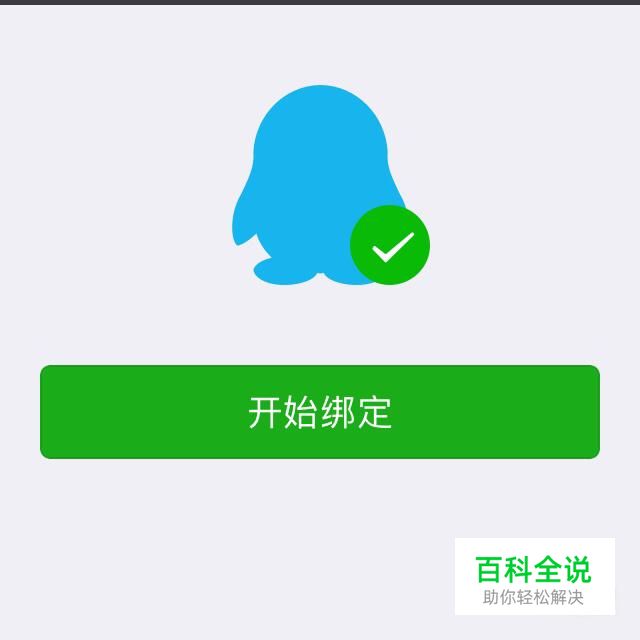Tap the 开始绑定 button
Screen dimensions: 640x640
click(x=320, y=412)
